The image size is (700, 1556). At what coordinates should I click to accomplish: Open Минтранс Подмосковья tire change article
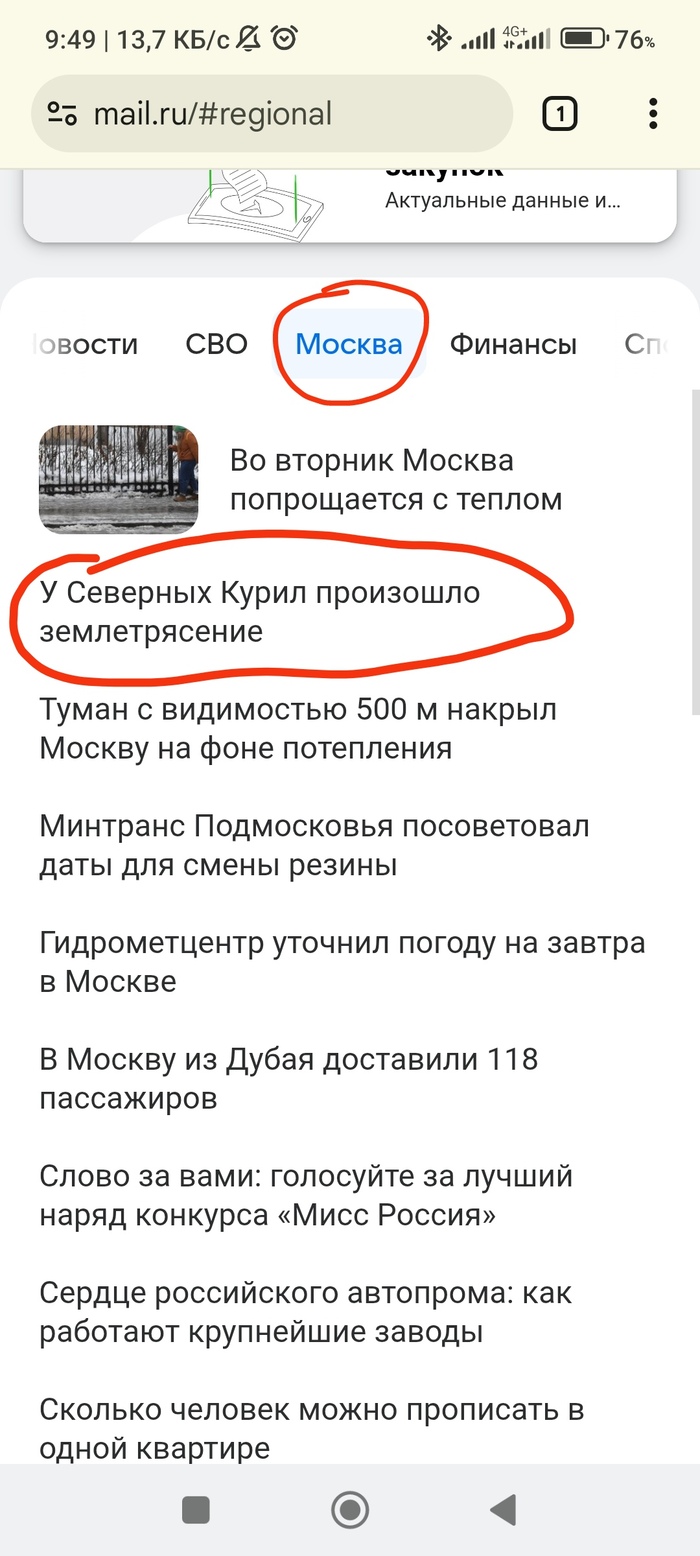click(x=314, y=845)
